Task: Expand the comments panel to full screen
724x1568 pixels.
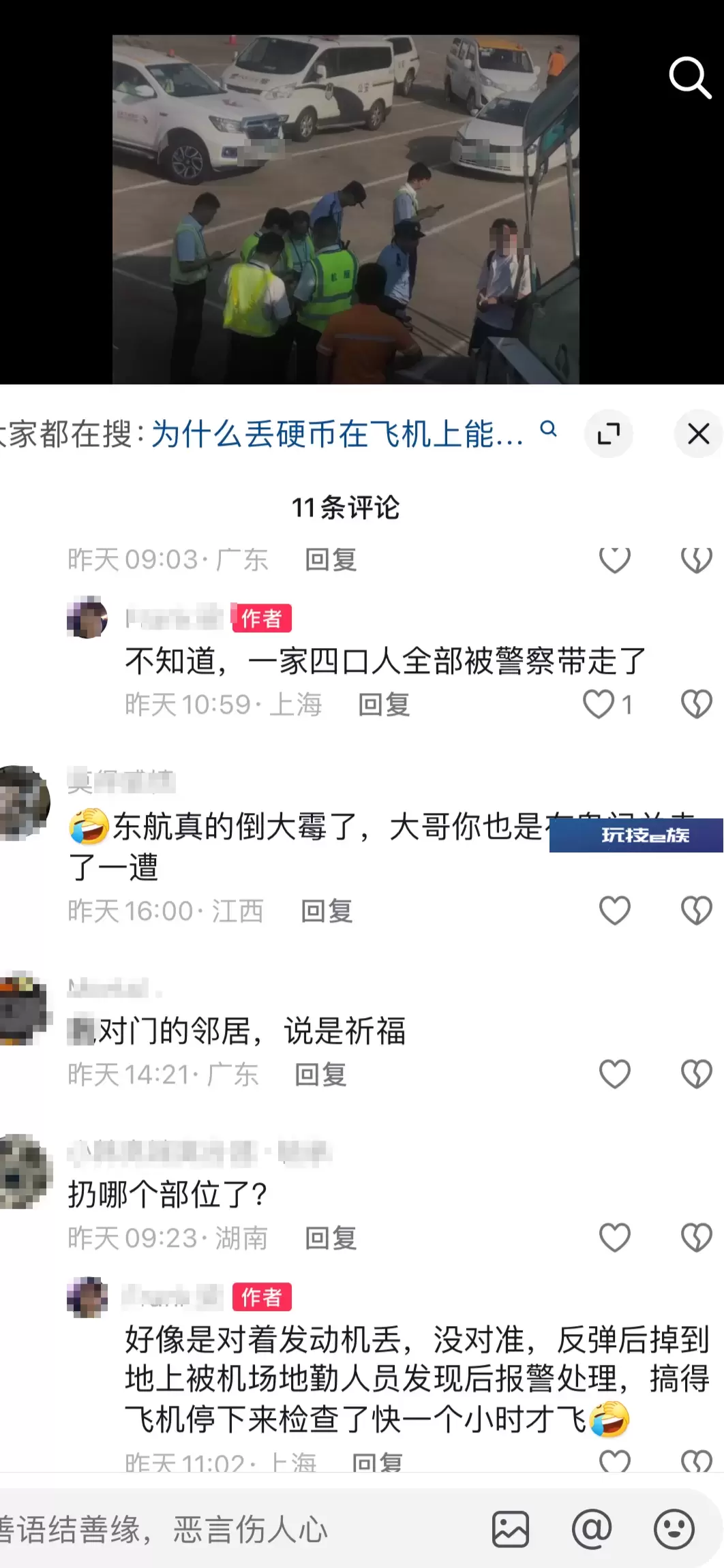Action: click(609, 433)
